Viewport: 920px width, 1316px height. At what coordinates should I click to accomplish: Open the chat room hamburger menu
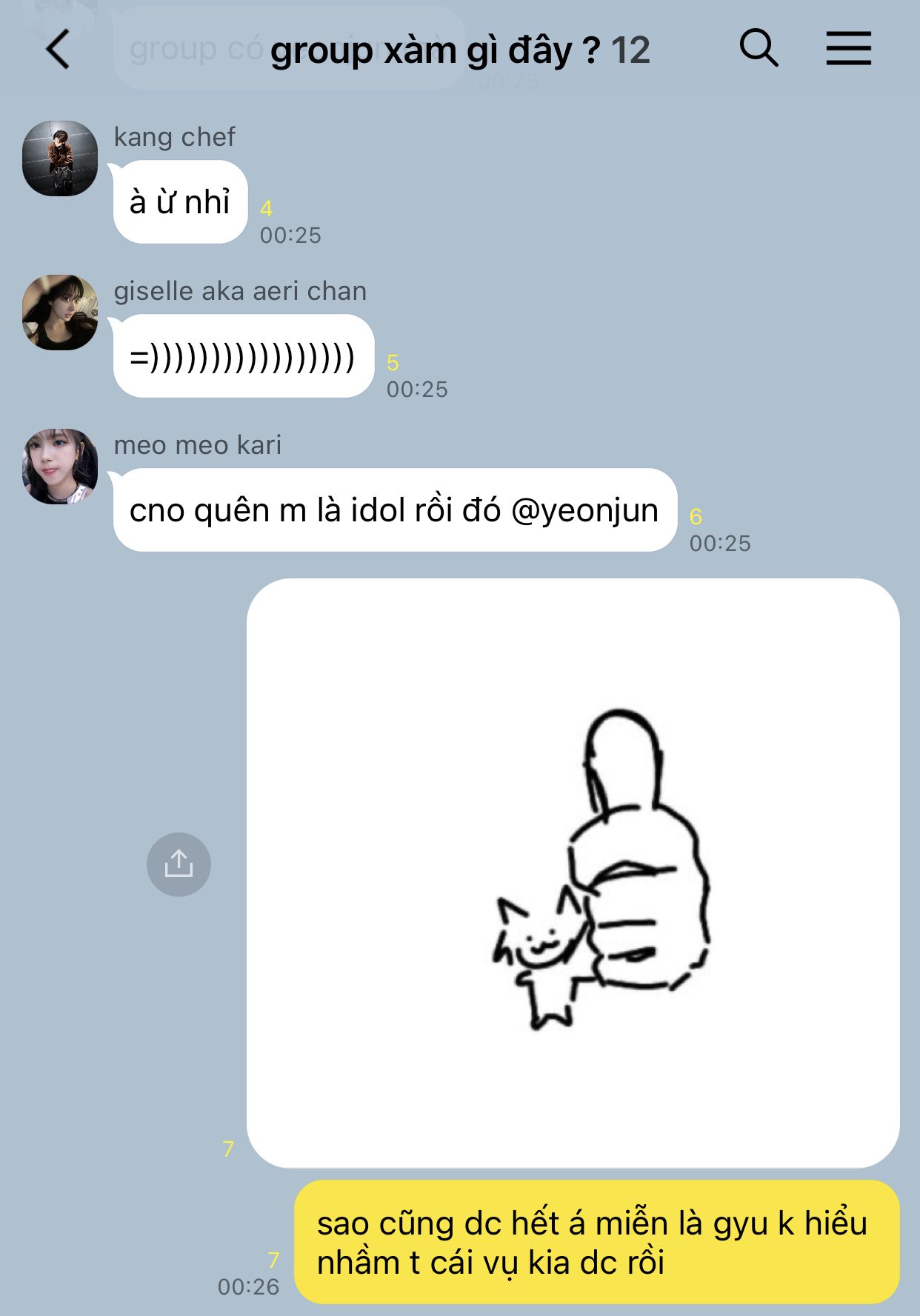848,49
